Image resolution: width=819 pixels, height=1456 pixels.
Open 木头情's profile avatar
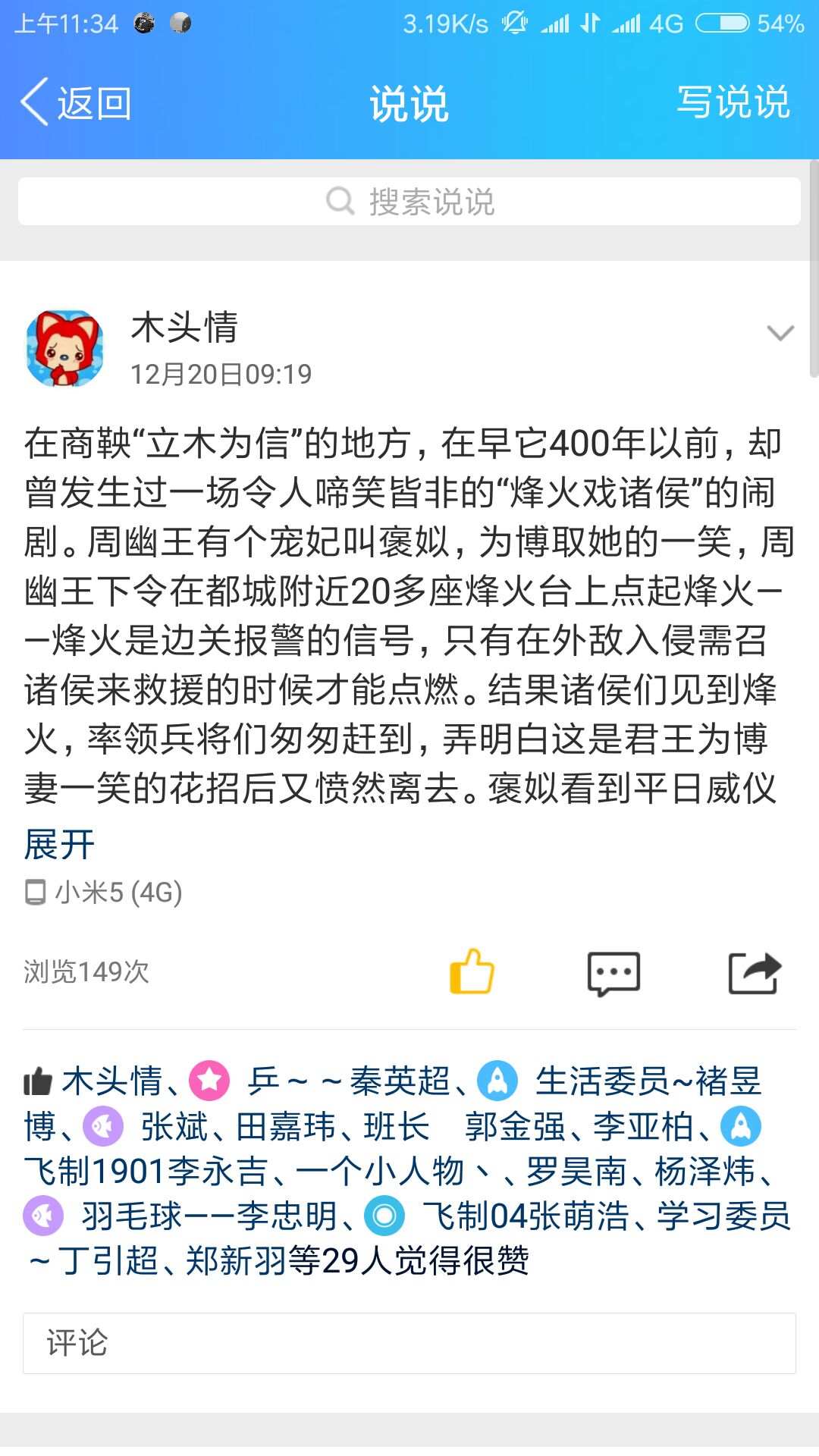pos(64,348)
